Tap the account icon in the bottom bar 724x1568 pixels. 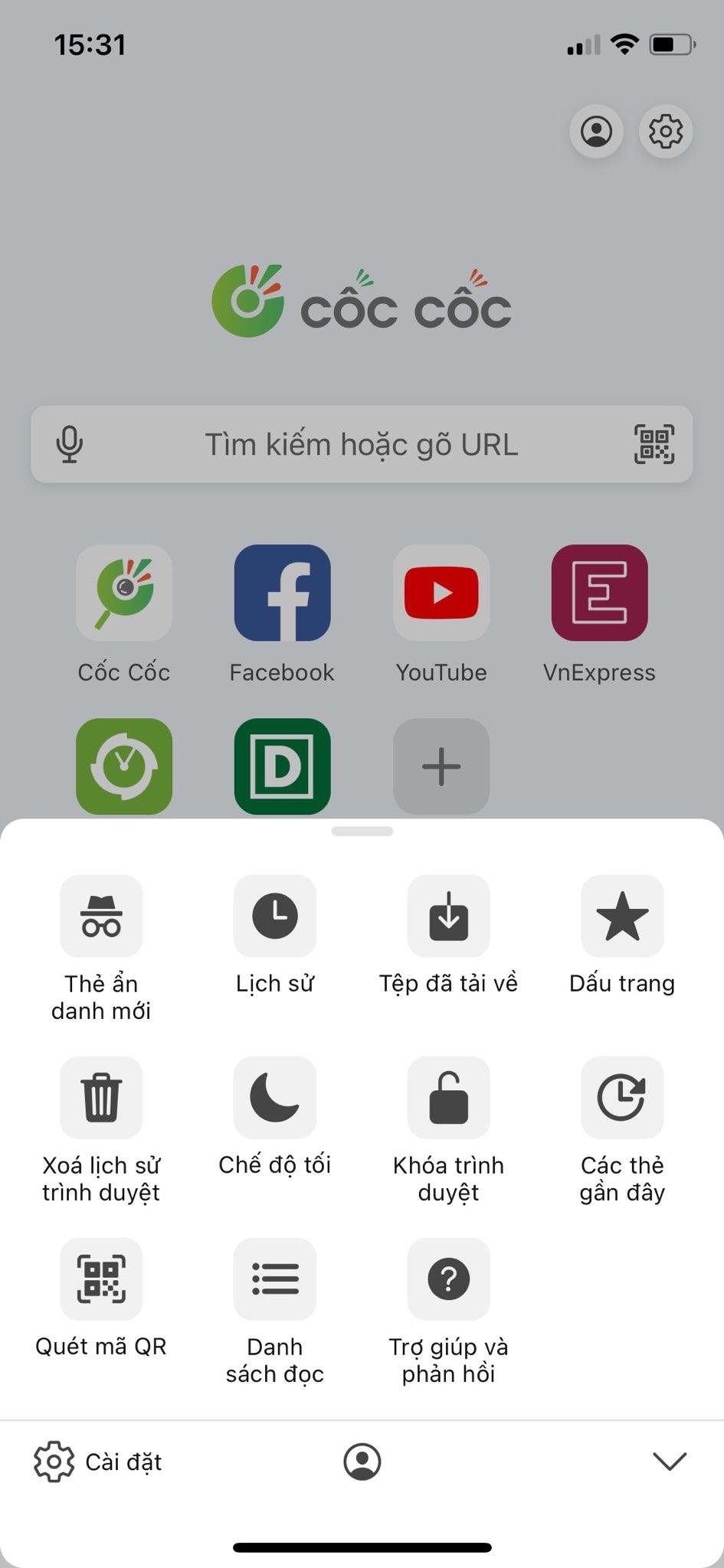coord(362,1462)
